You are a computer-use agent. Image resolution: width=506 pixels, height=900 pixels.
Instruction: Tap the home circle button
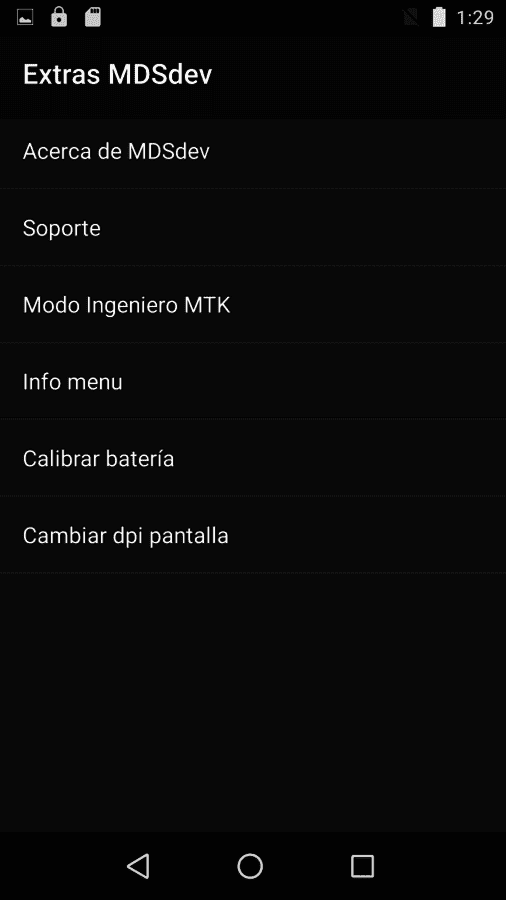(250, 866)
